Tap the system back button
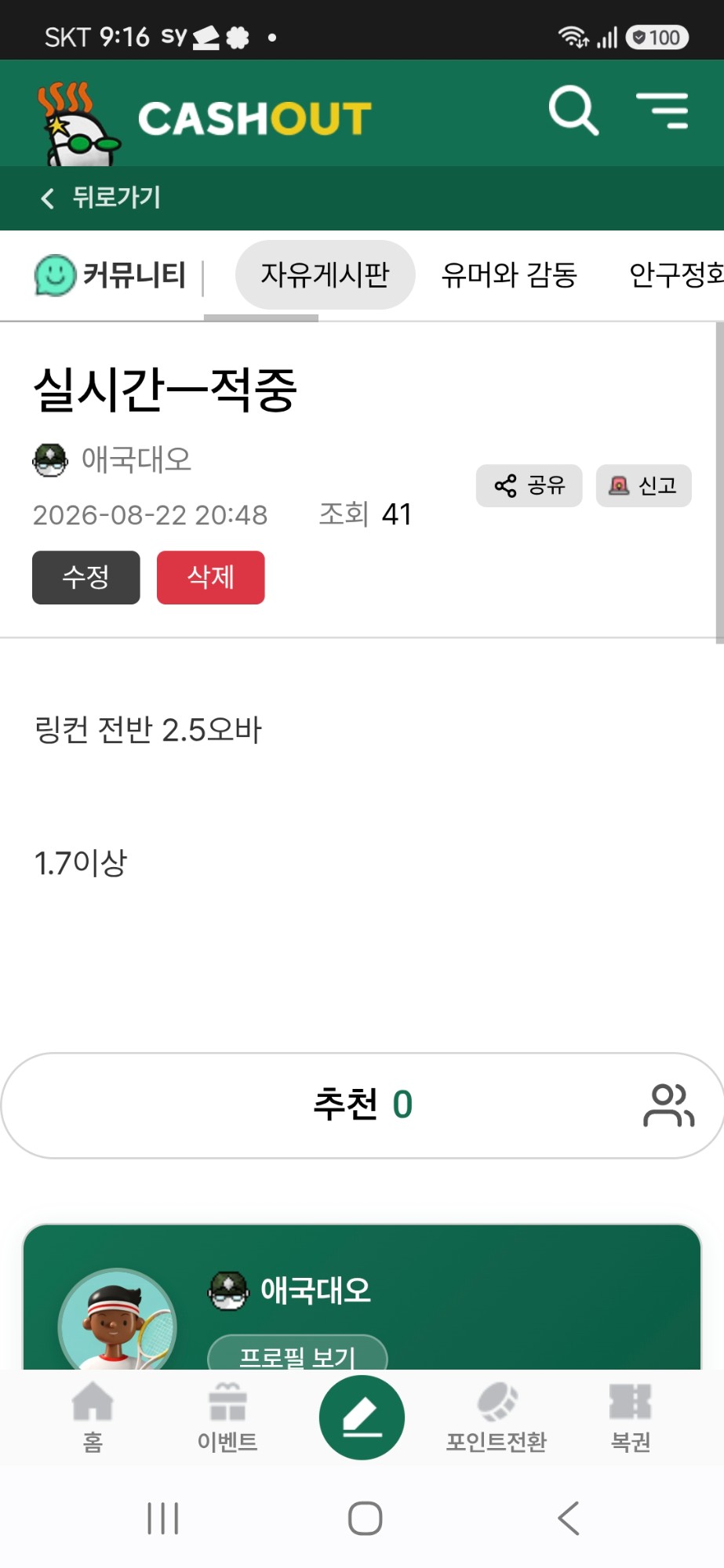This screenshot has height=1568, width=724. point(569,1519)
